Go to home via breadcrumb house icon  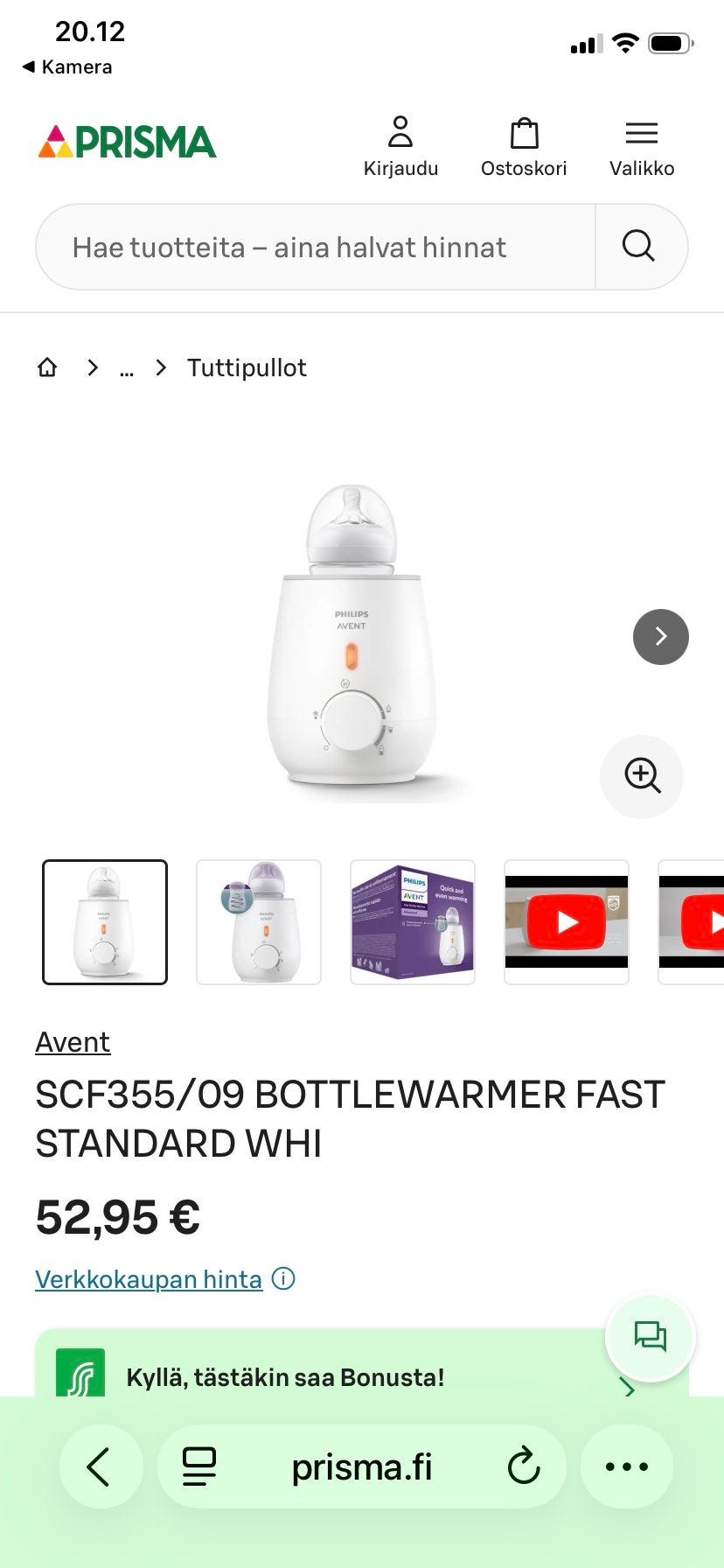tap(47, 367)
